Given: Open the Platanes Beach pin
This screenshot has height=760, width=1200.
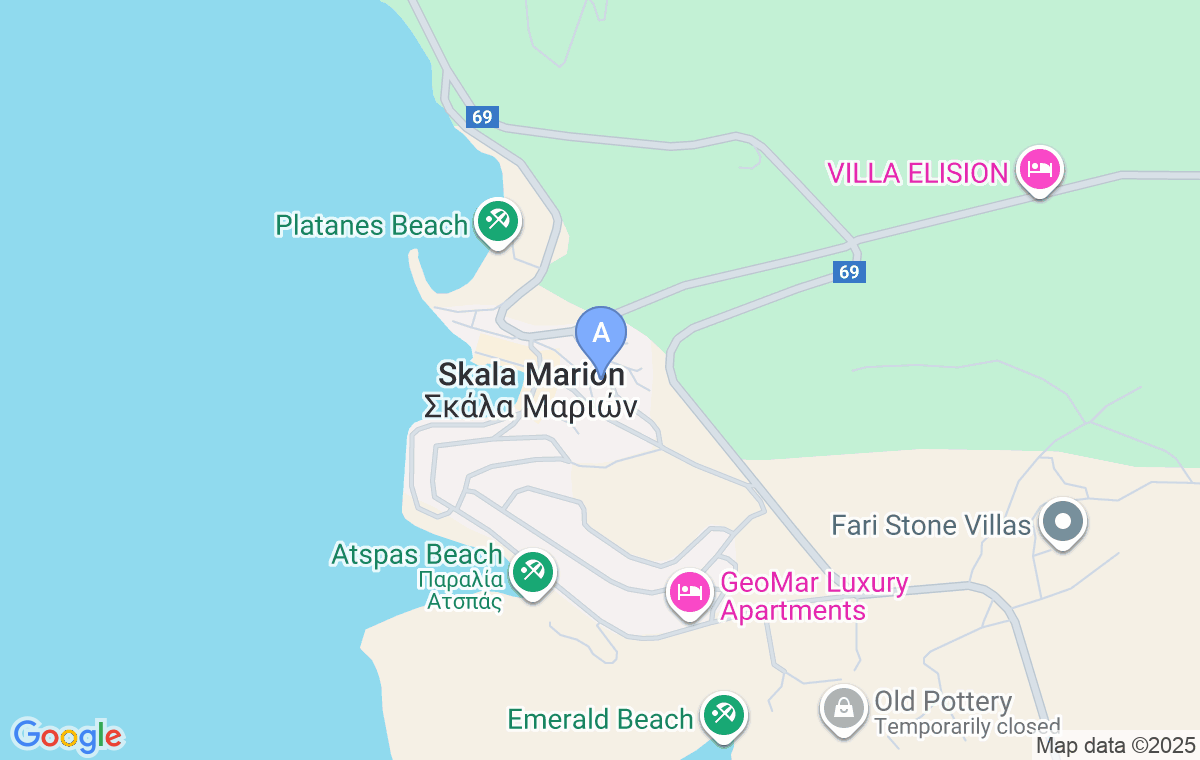Looking at the screenshot, I should pyautogui.click(x=497, y=219).
